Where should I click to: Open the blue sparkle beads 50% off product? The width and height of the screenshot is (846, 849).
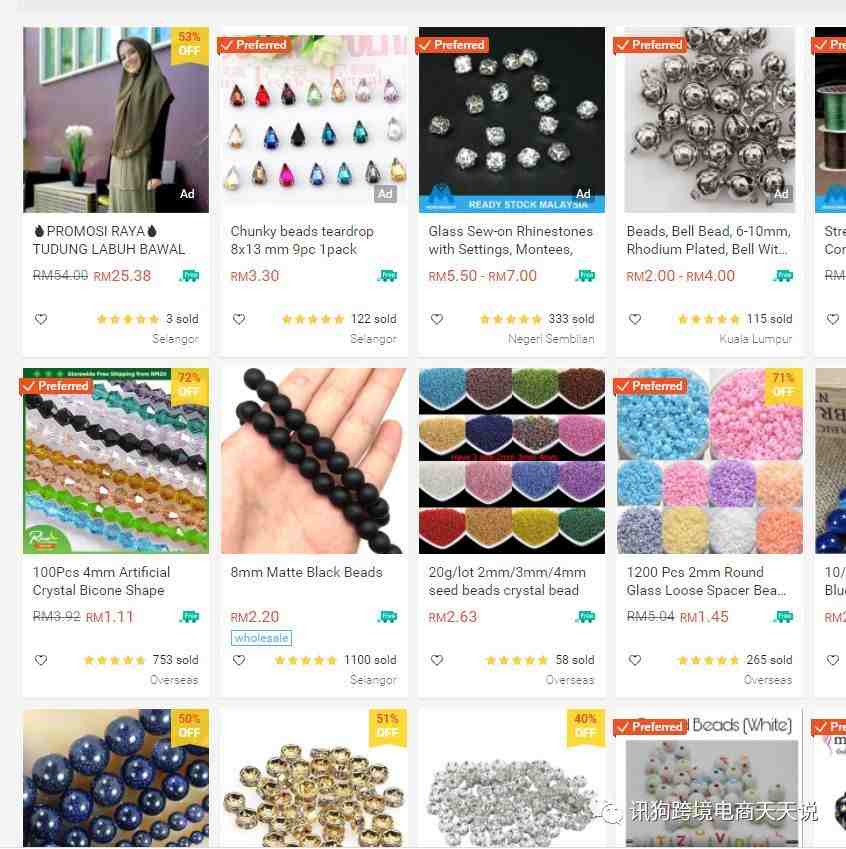(x=115, y=780)
